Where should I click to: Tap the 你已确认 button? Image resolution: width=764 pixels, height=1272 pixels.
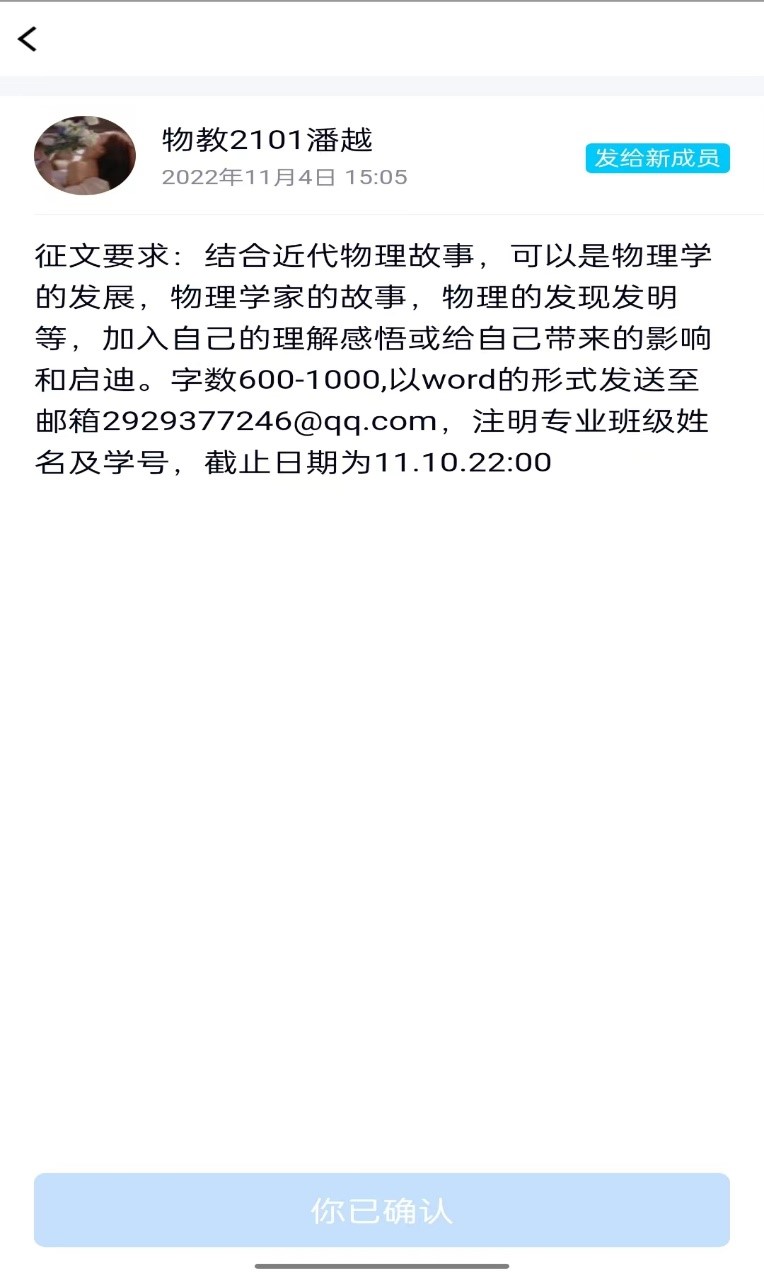click(382, 1210)
